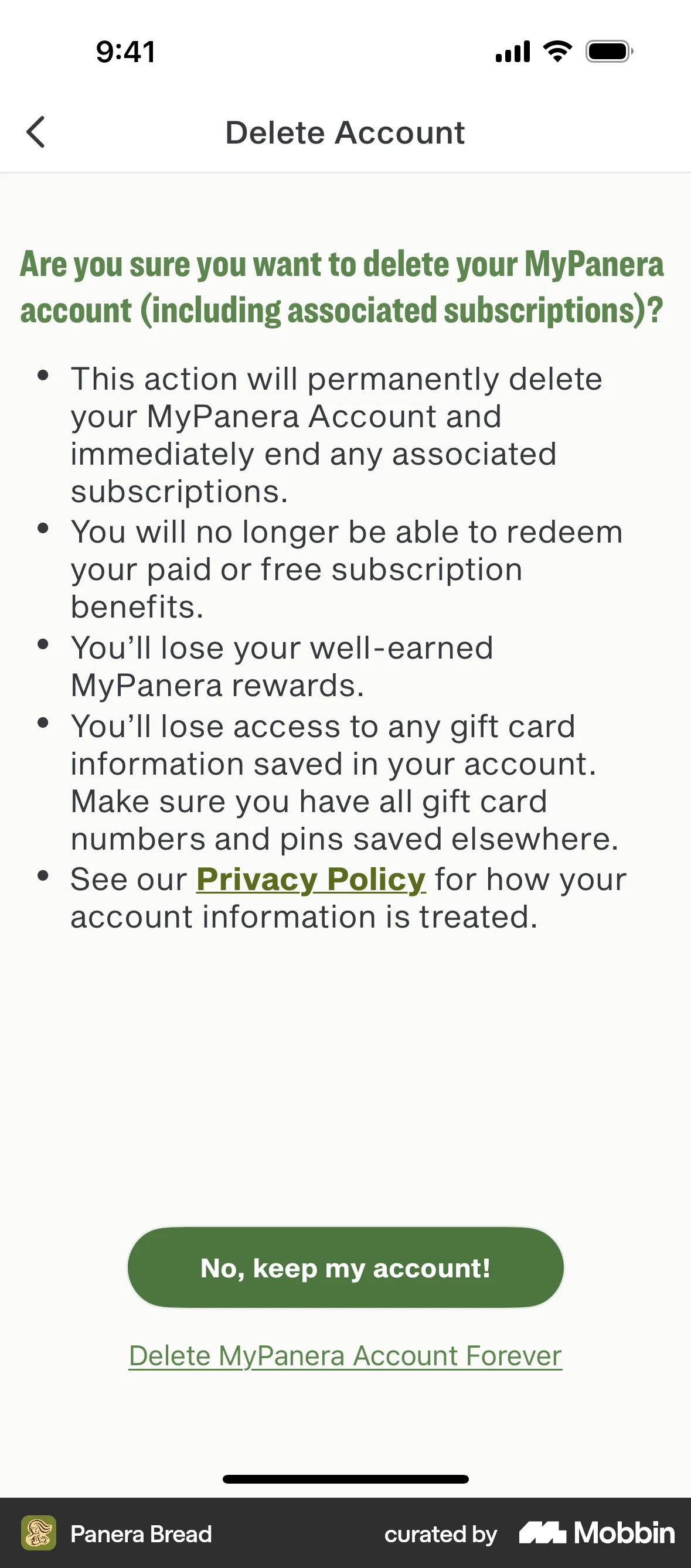This screenshot has height=1568, width=691.
Task: Tap the clock showing 9:41
Action: [125, 52]
